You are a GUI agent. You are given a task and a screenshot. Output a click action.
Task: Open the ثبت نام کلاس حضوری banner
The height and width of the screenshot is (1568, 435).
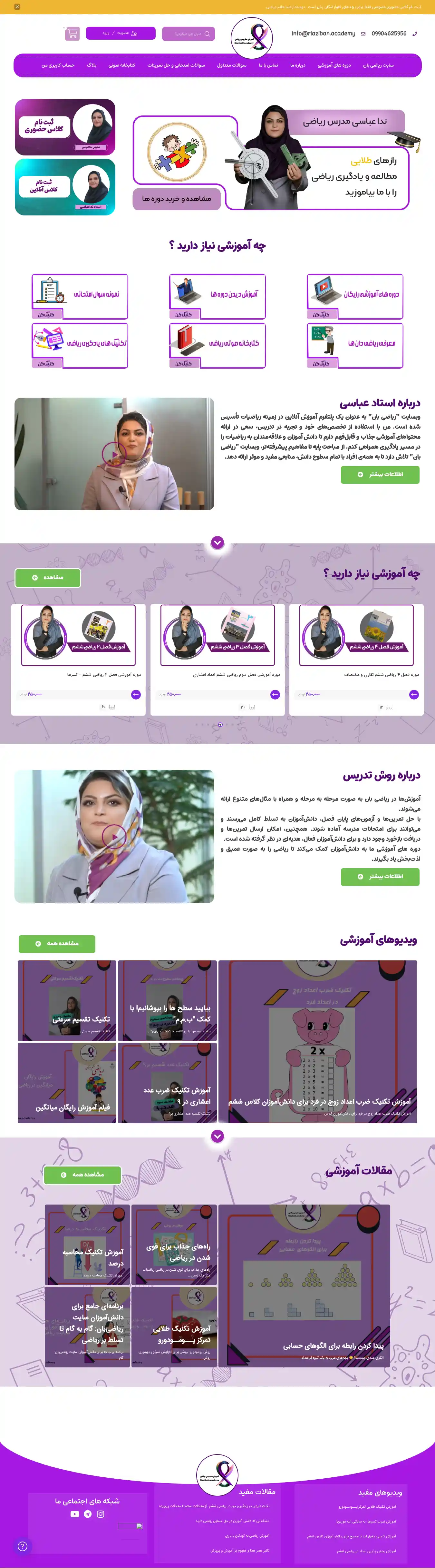(65, 127)
